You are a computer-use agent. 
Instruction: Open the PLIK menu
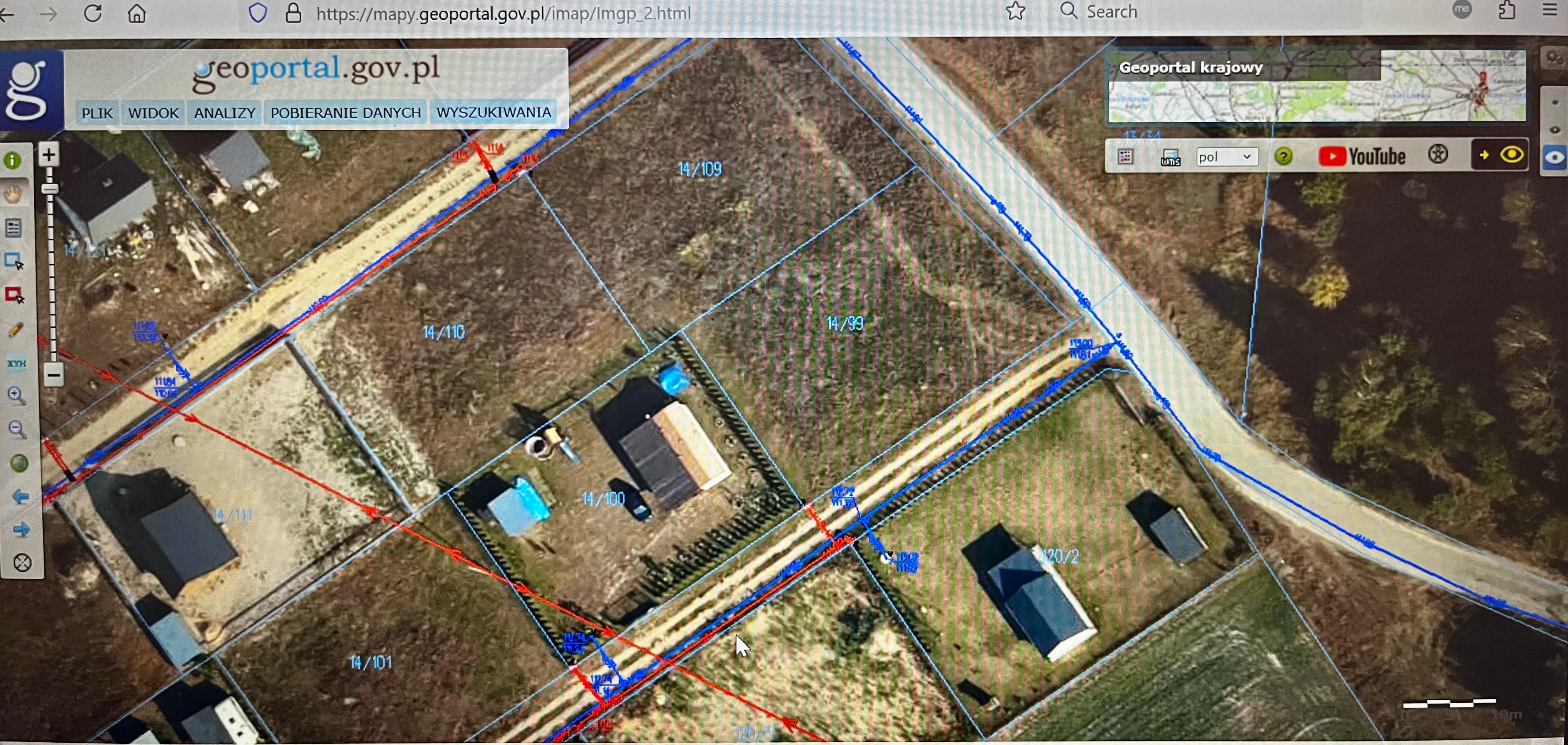pos(97,113)
